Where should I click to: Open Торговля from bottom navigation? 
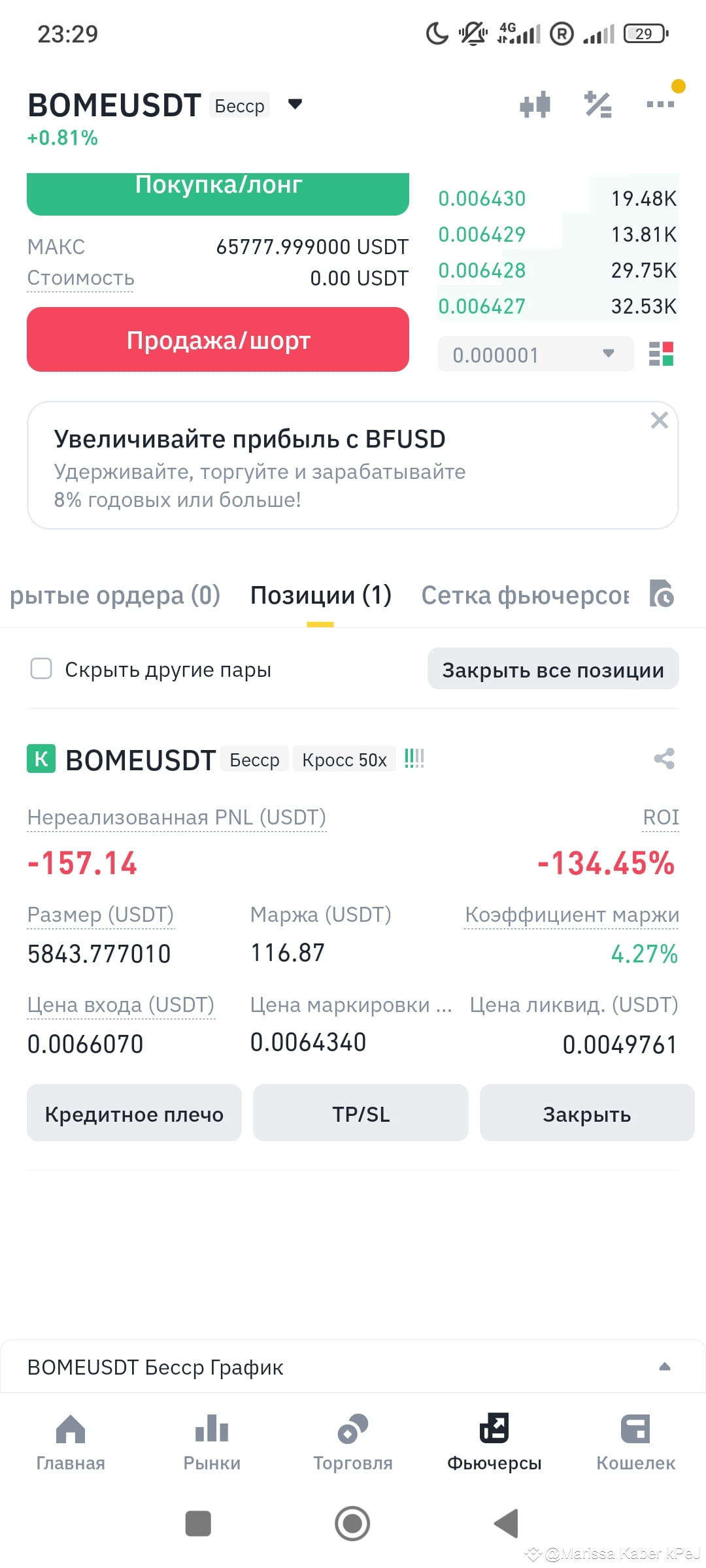[x=353, y=1444]
